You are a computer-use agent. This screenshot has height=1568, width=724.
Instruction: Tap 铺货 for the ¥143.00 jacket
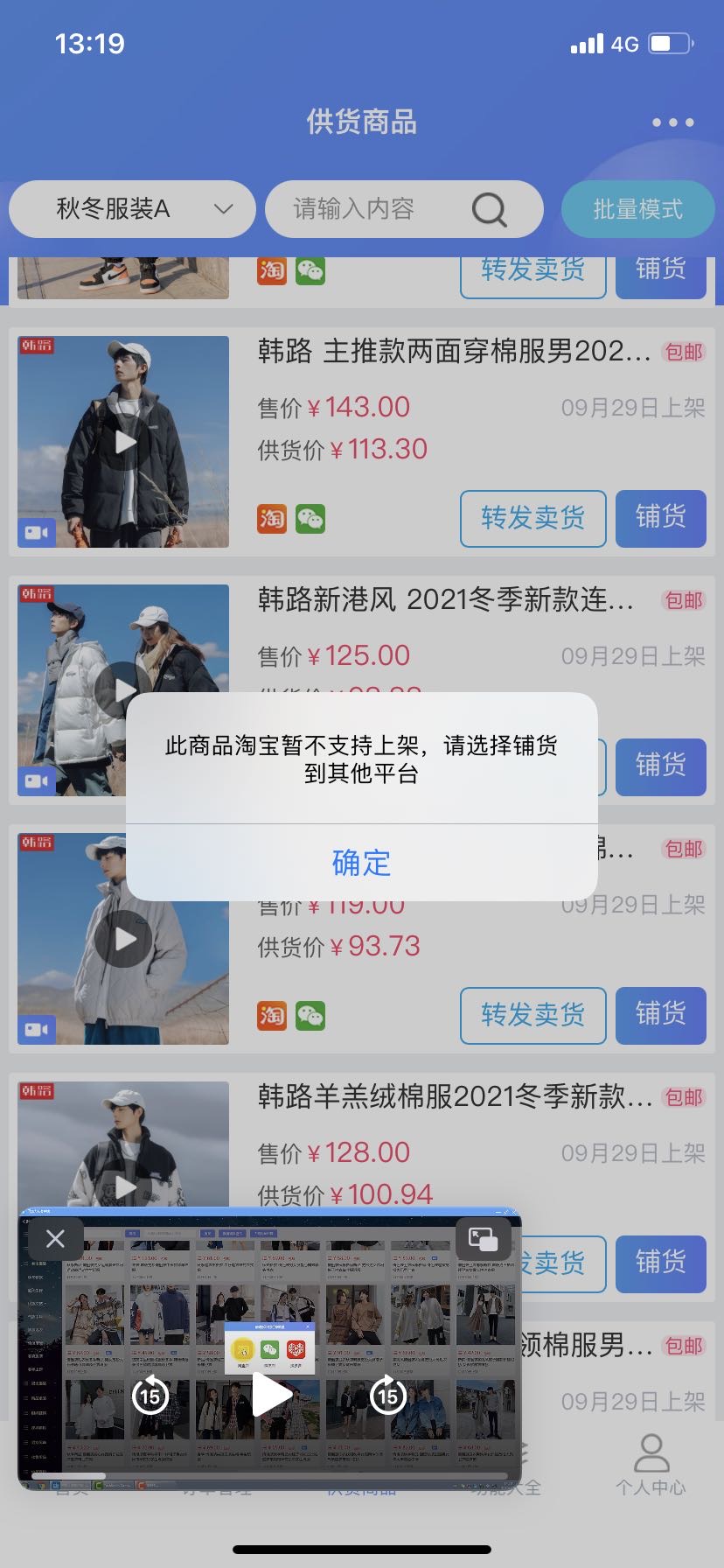(660, 518)
